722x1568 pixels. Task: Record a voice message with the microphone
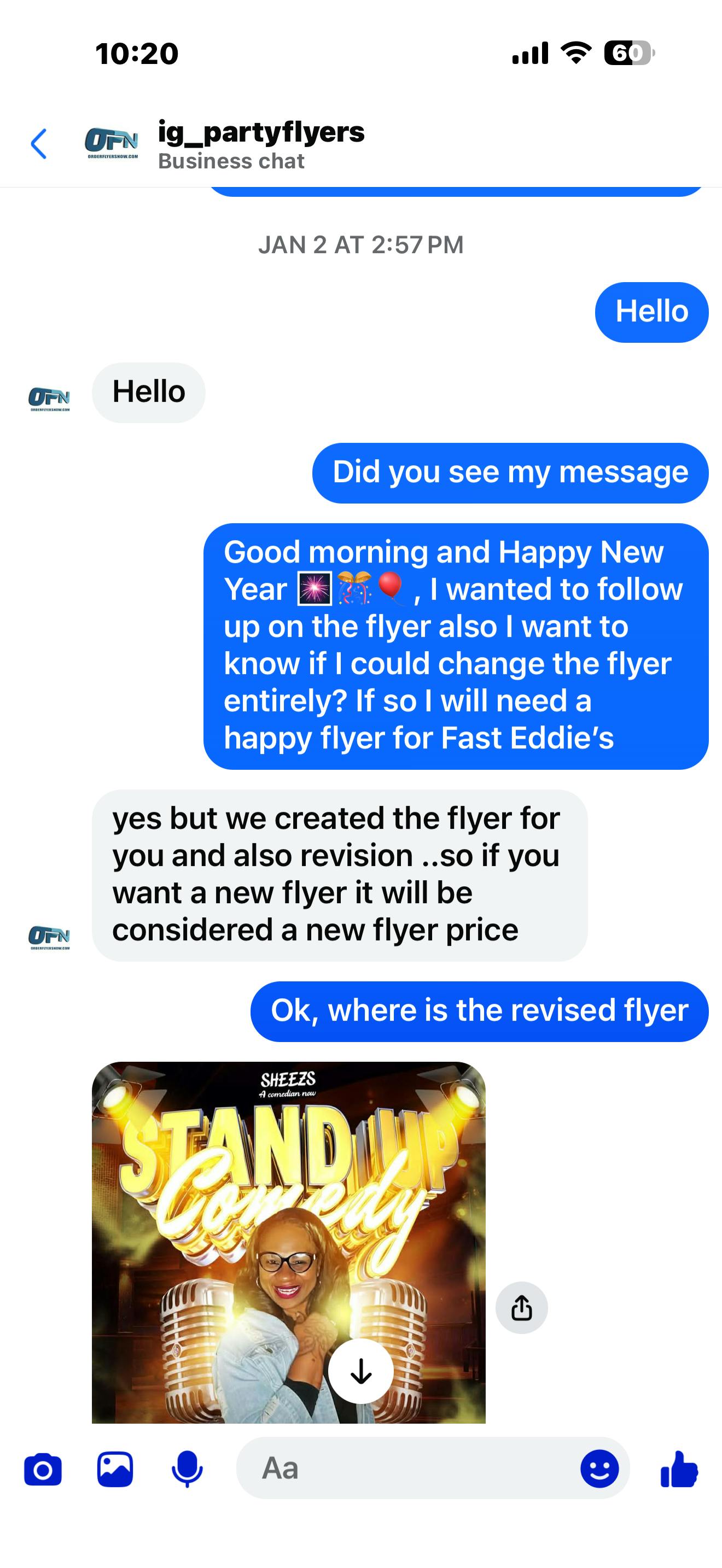pos(187,1470)
